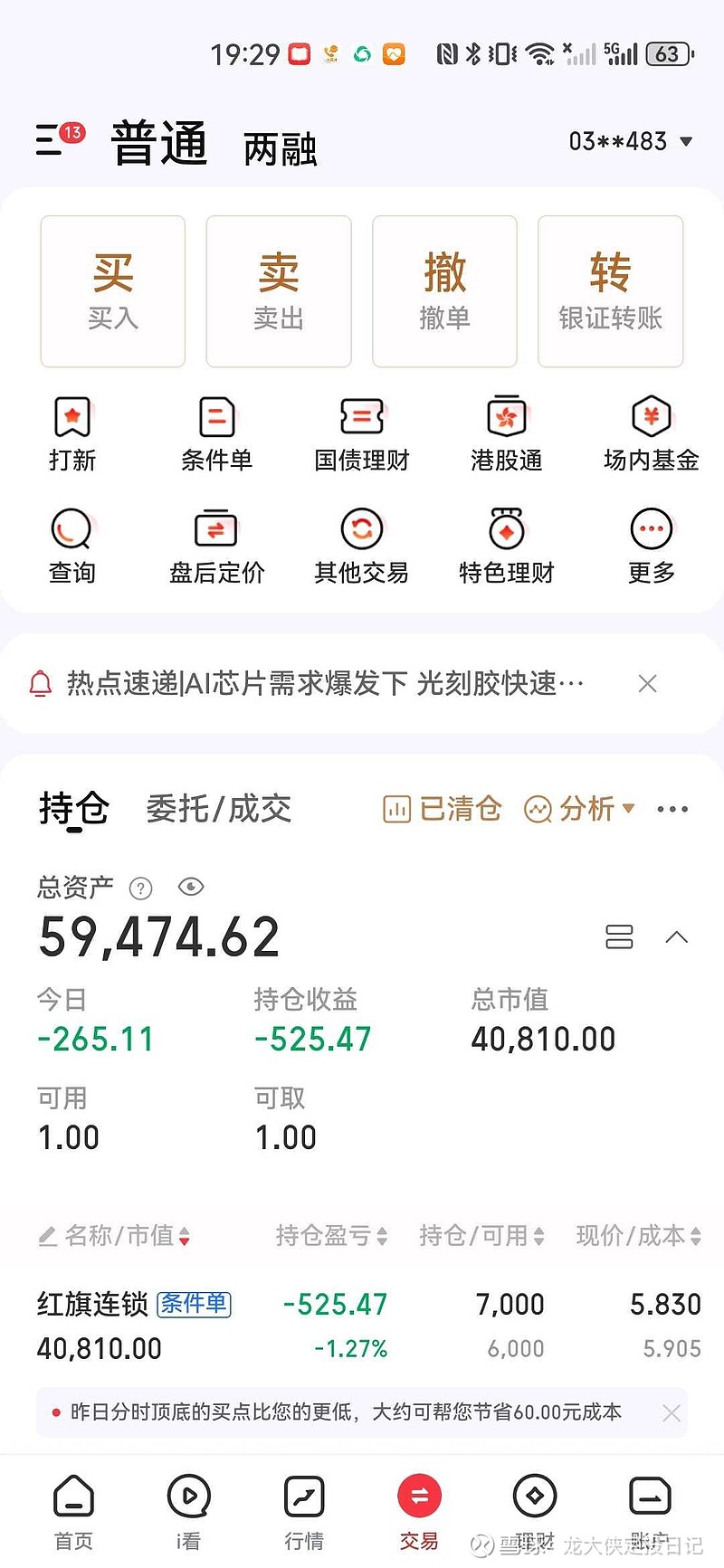The image size is (724, 1568).
Task: Tap the 卖出 sell button
Action: point(279,291)
